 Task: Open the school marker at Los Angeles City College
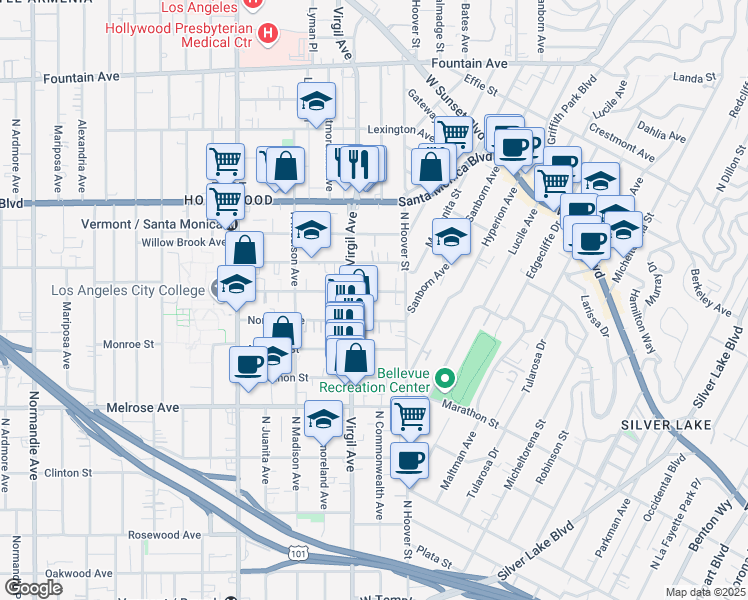click(x=236, y=285)
